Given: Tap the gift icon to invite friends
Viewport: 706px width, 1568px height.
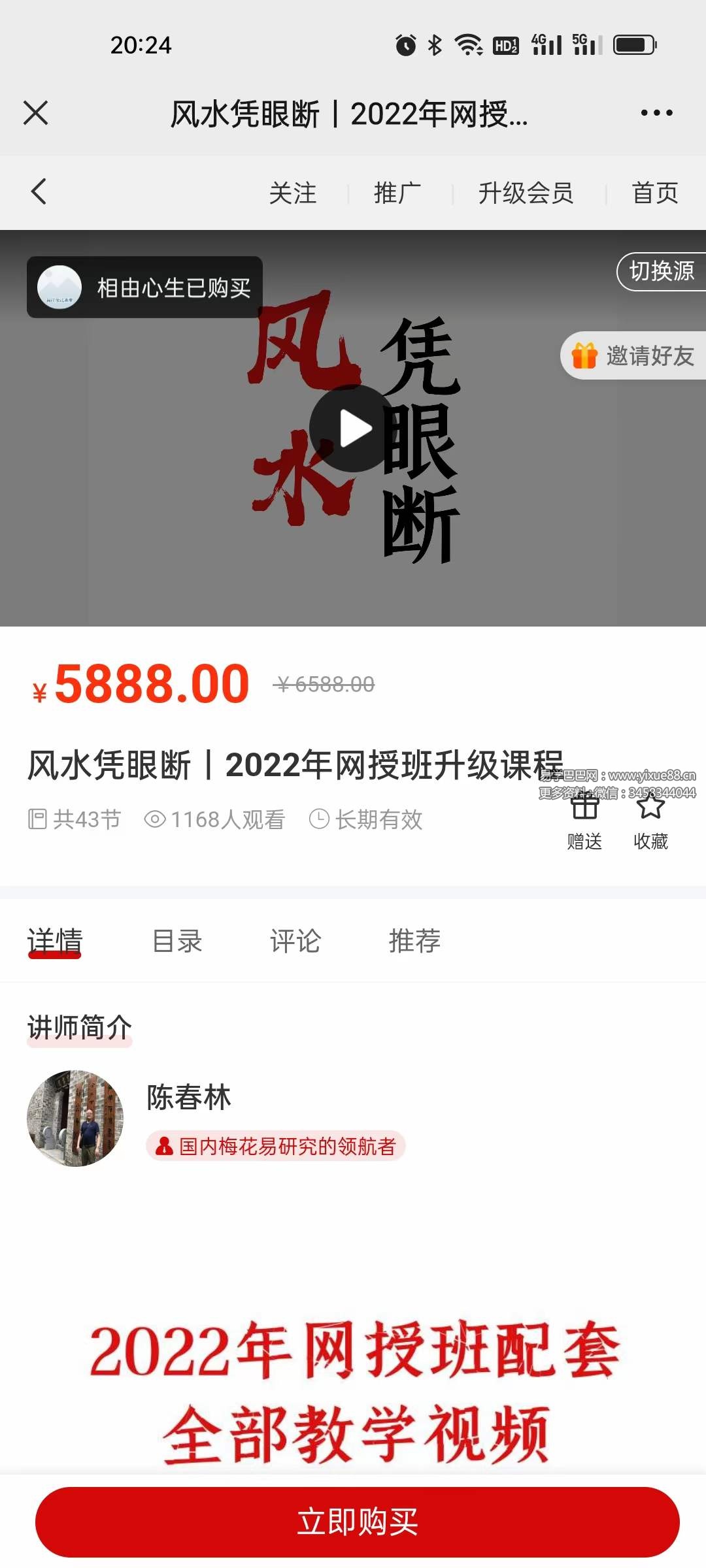Looking at the screenshot, I should click(586, 356).
